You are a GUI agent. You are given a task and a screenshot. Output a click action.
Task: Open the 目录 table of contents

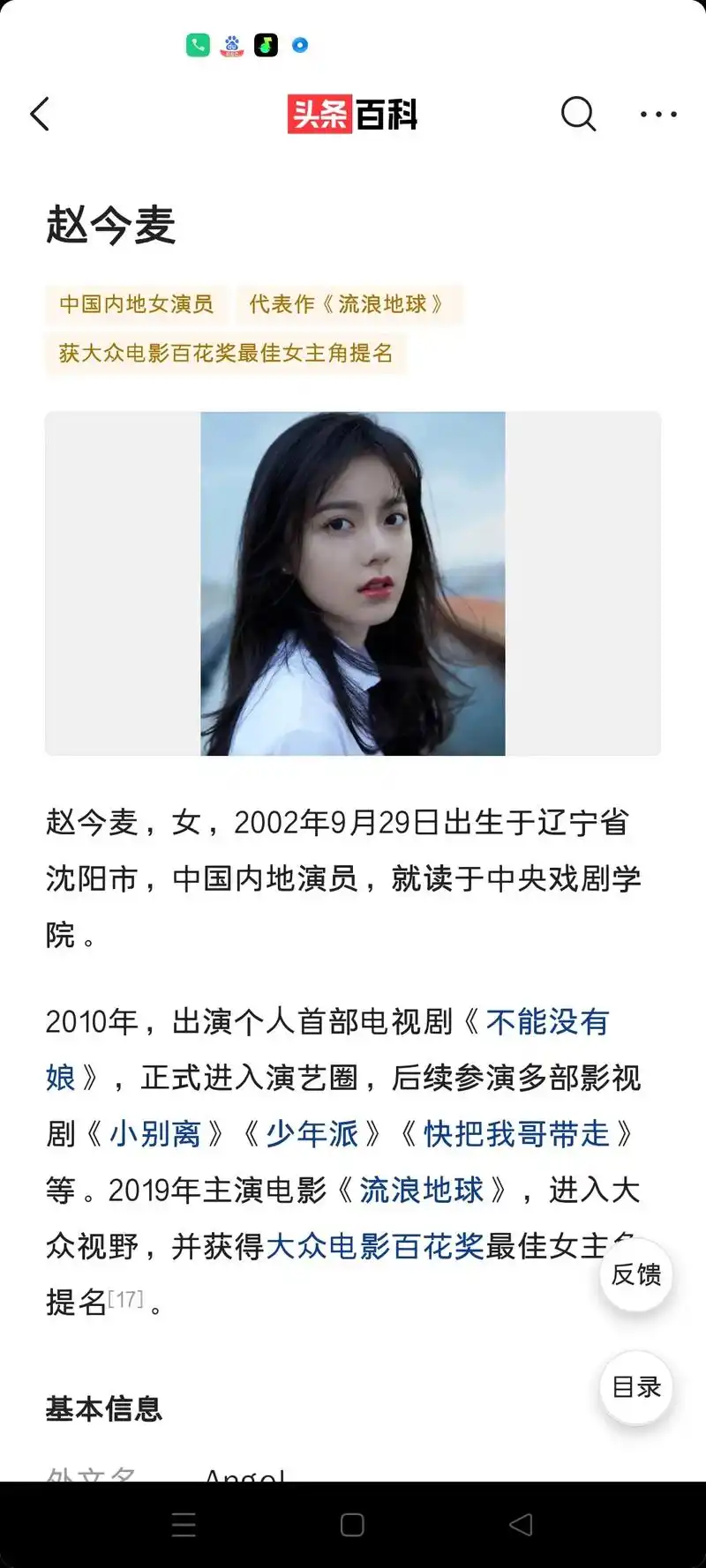pyautogui.click(x=636, y=1387)
